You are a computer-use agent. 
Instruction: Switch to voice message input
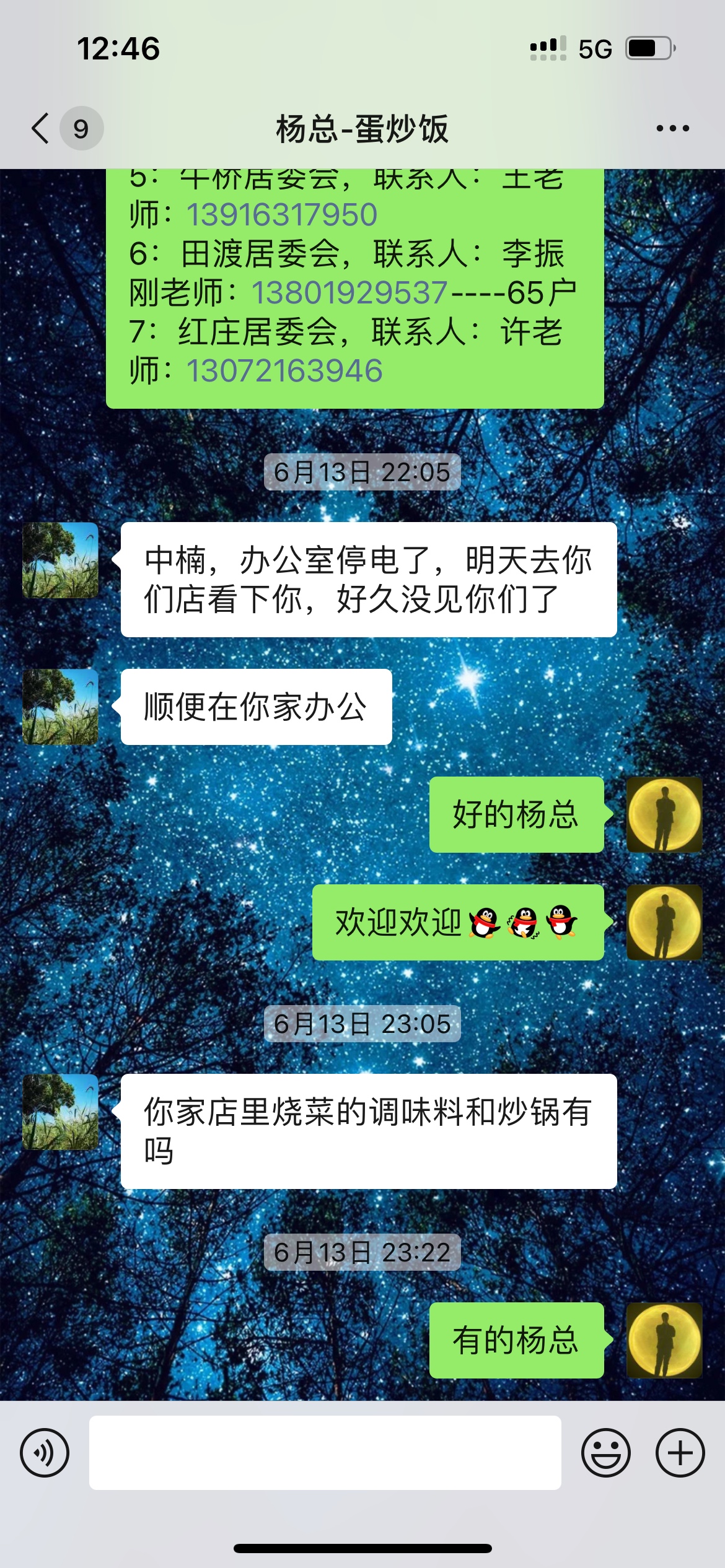point(45,1453)
